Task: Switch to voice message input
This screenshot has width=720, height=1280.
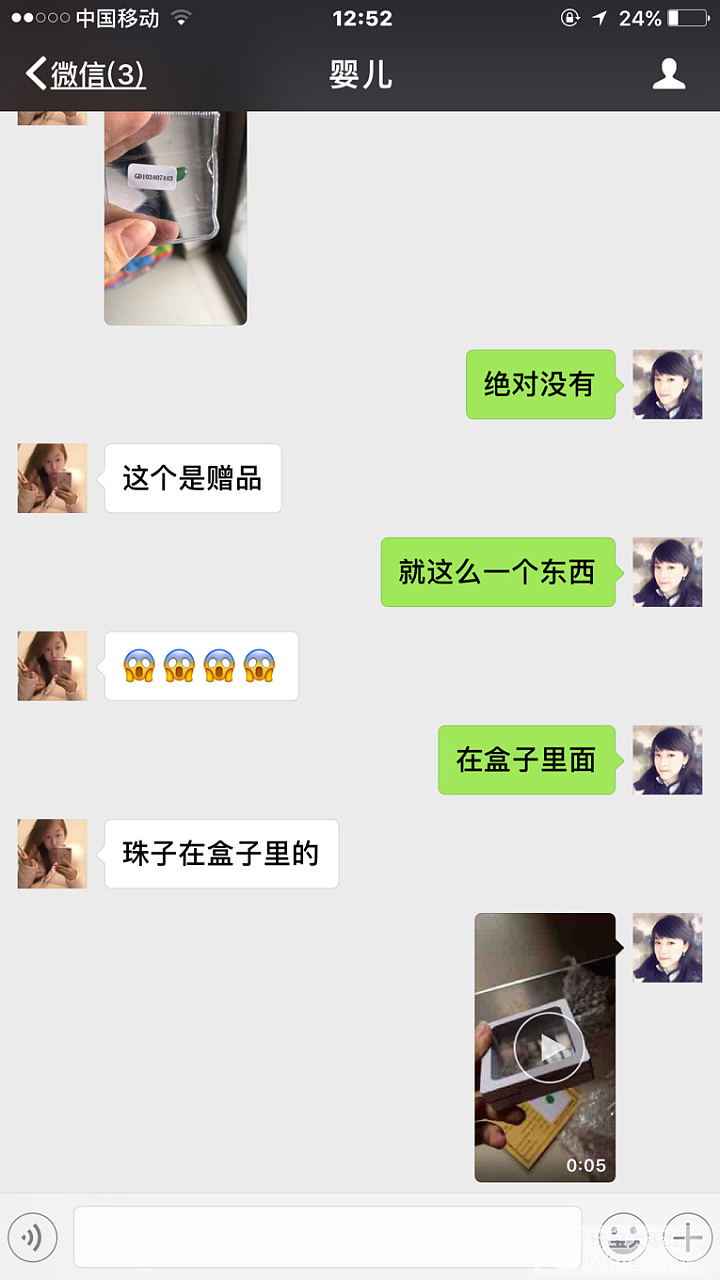Action: pos(33,1238)
